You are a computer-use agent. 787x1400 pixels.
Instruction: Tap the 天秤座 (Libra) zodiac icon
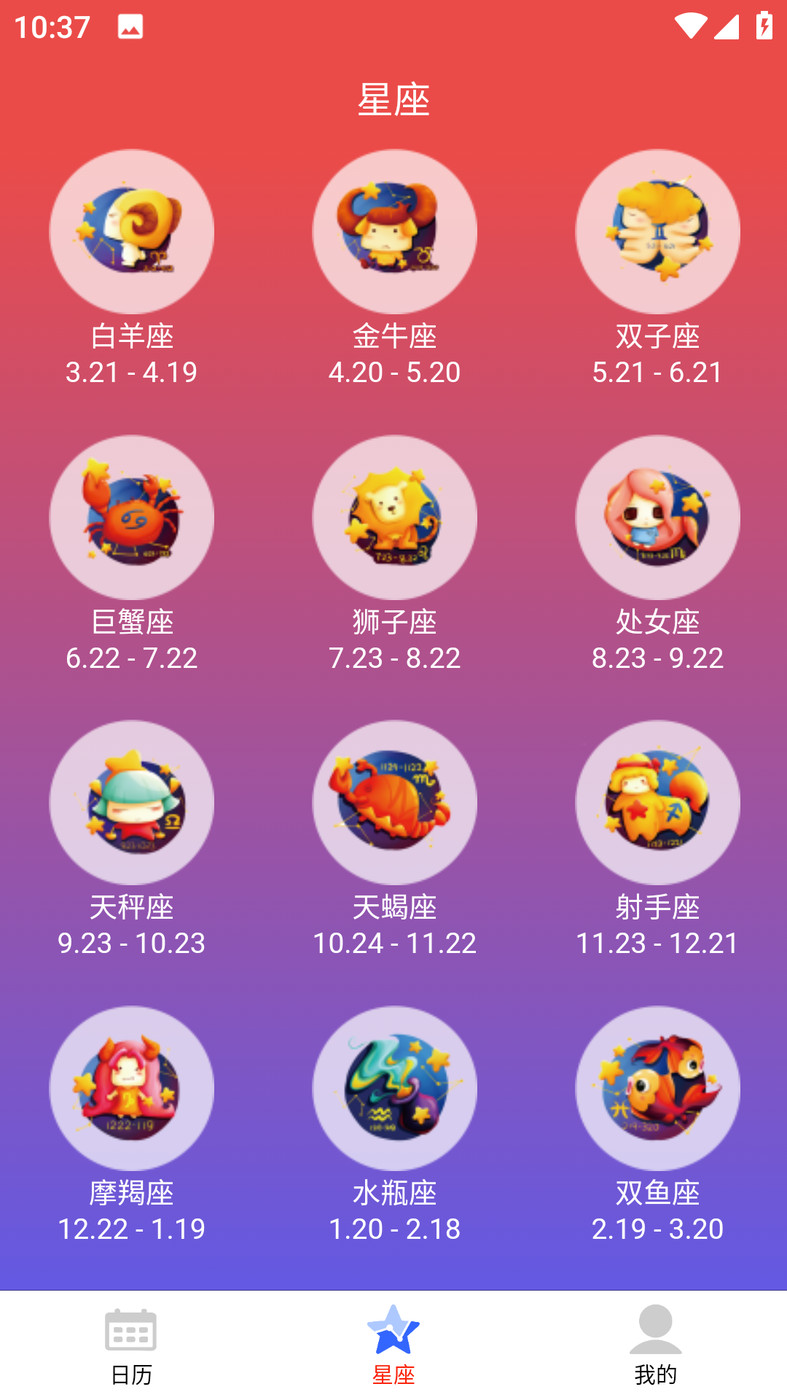click(131, 803)
